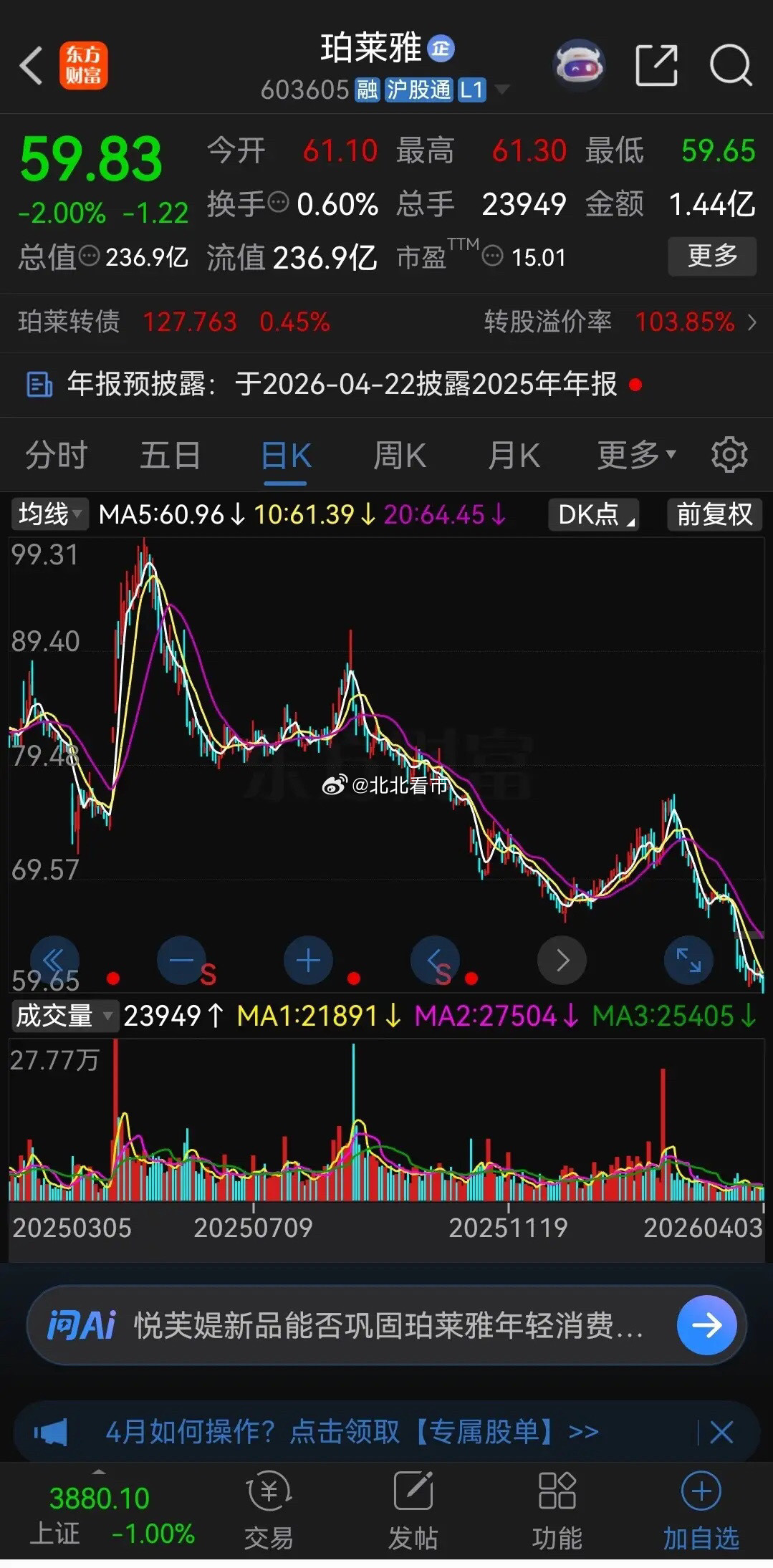
Task: Expand chart to fullscreen
Action: tap(688, 961)
